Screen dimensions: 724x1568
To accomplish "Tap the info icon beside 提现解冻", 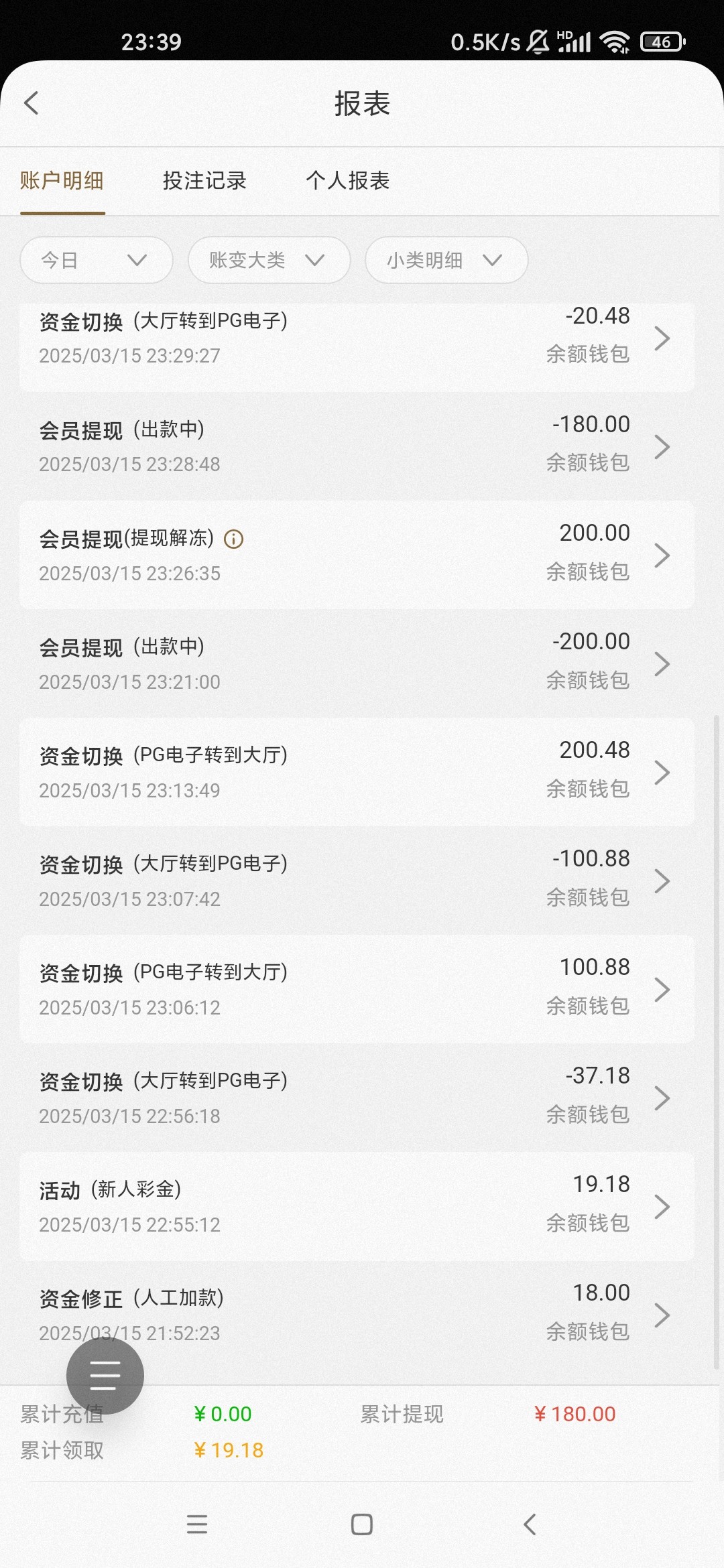I will coord(233,539).
